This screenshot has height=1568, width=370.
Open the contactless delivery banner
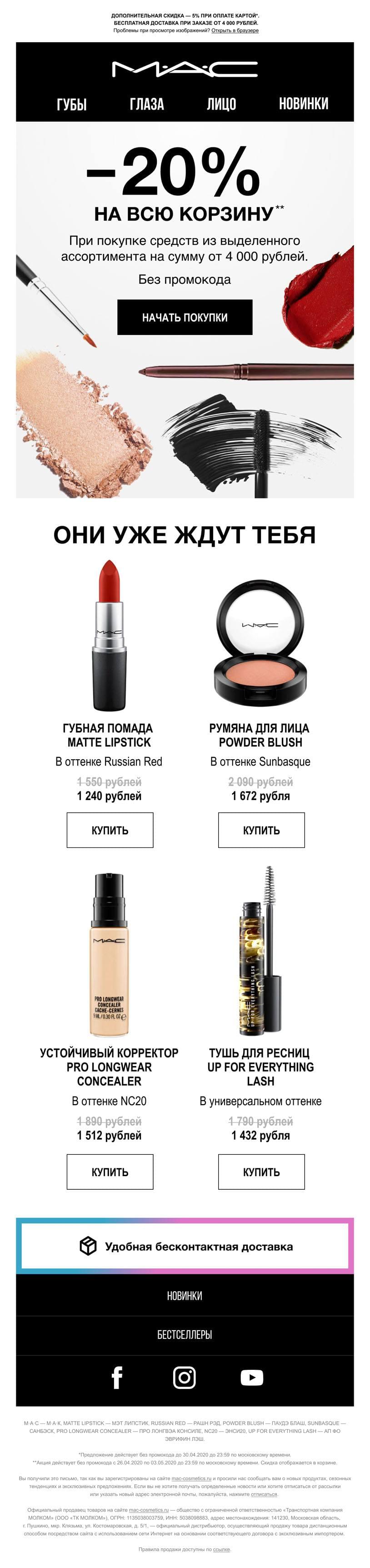(185, 1246)
